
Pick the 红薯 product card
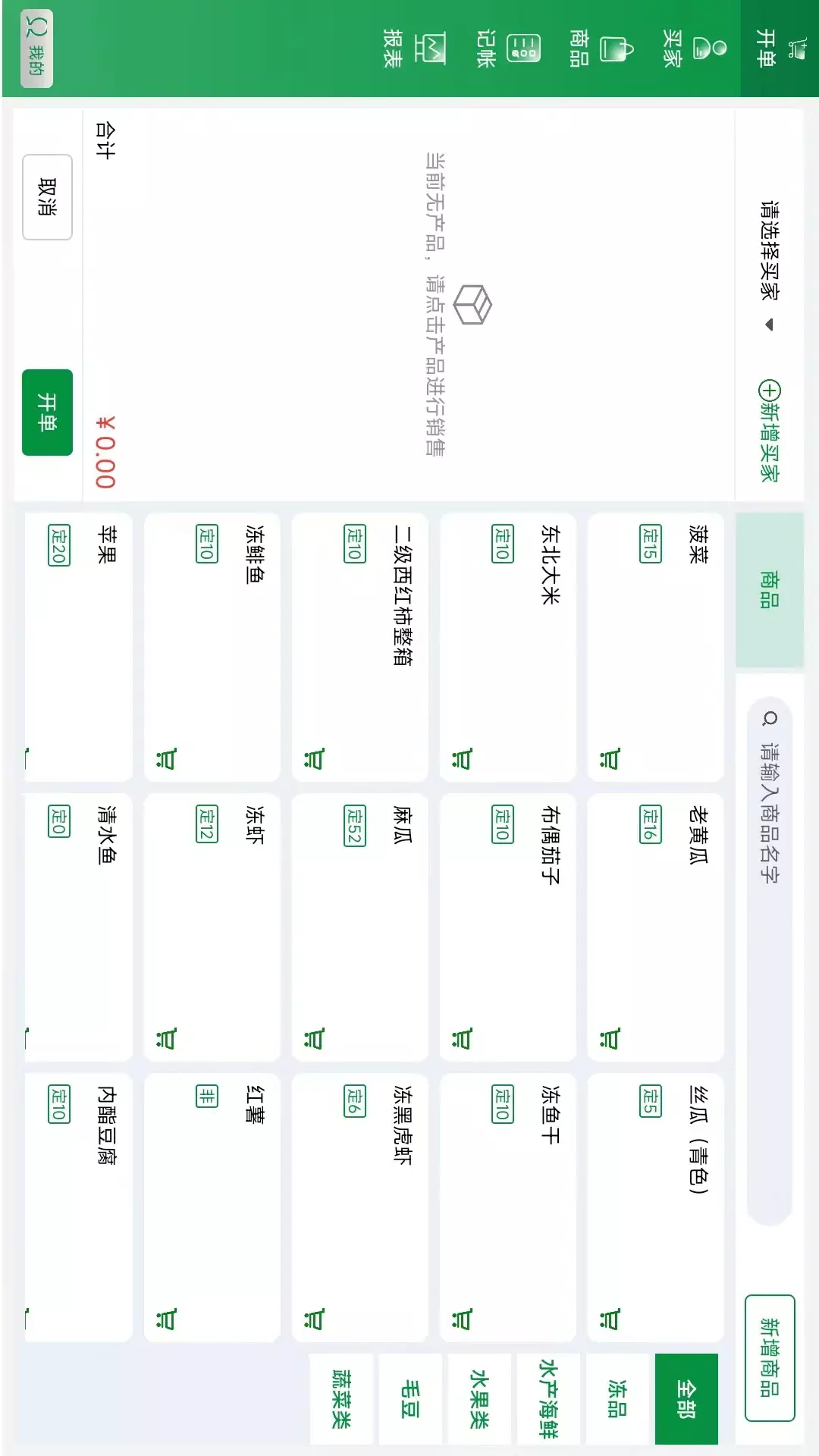coord(212,1206)
